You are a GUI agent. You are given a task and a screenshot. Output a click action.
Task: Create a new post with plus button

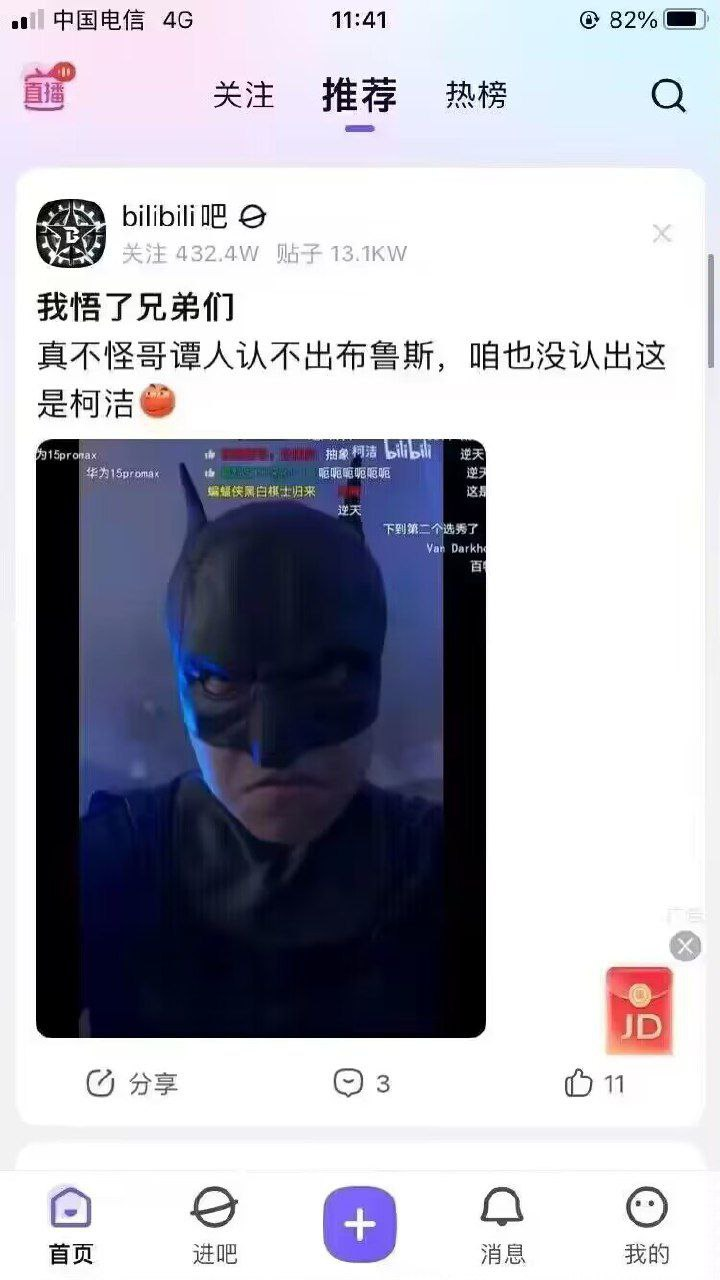(360, 1225)
